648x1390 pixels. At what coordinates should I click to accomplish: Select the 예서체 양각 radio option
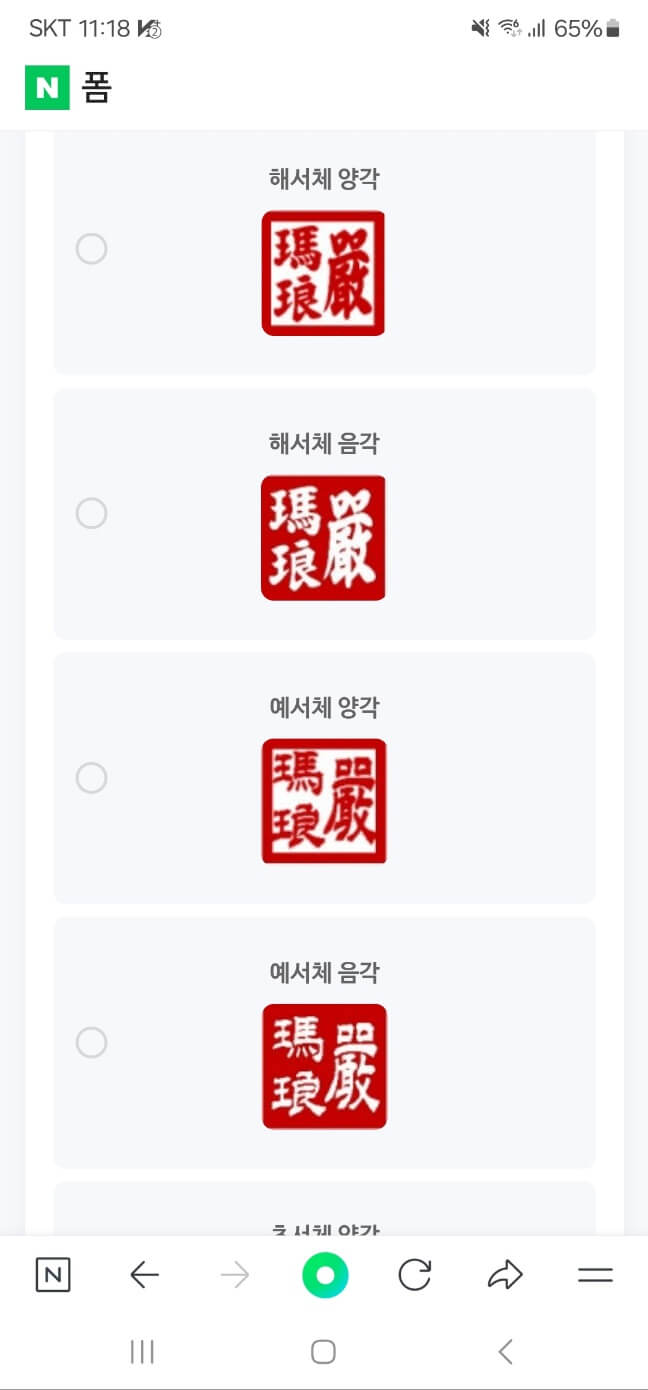tap(91, 777)
